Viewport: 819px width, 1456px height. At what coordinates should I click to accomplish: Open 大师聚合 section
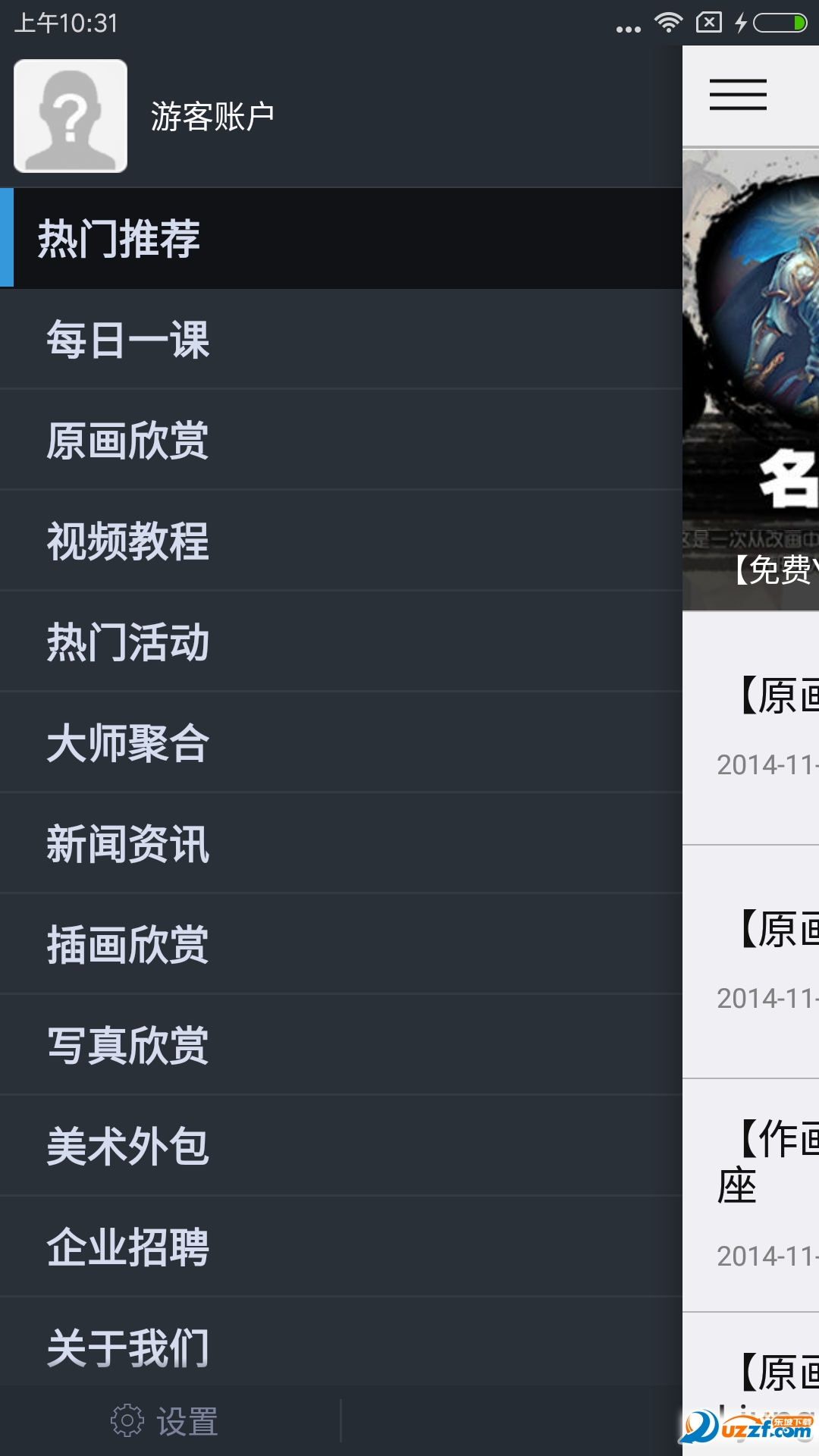(x=341, y=742)
